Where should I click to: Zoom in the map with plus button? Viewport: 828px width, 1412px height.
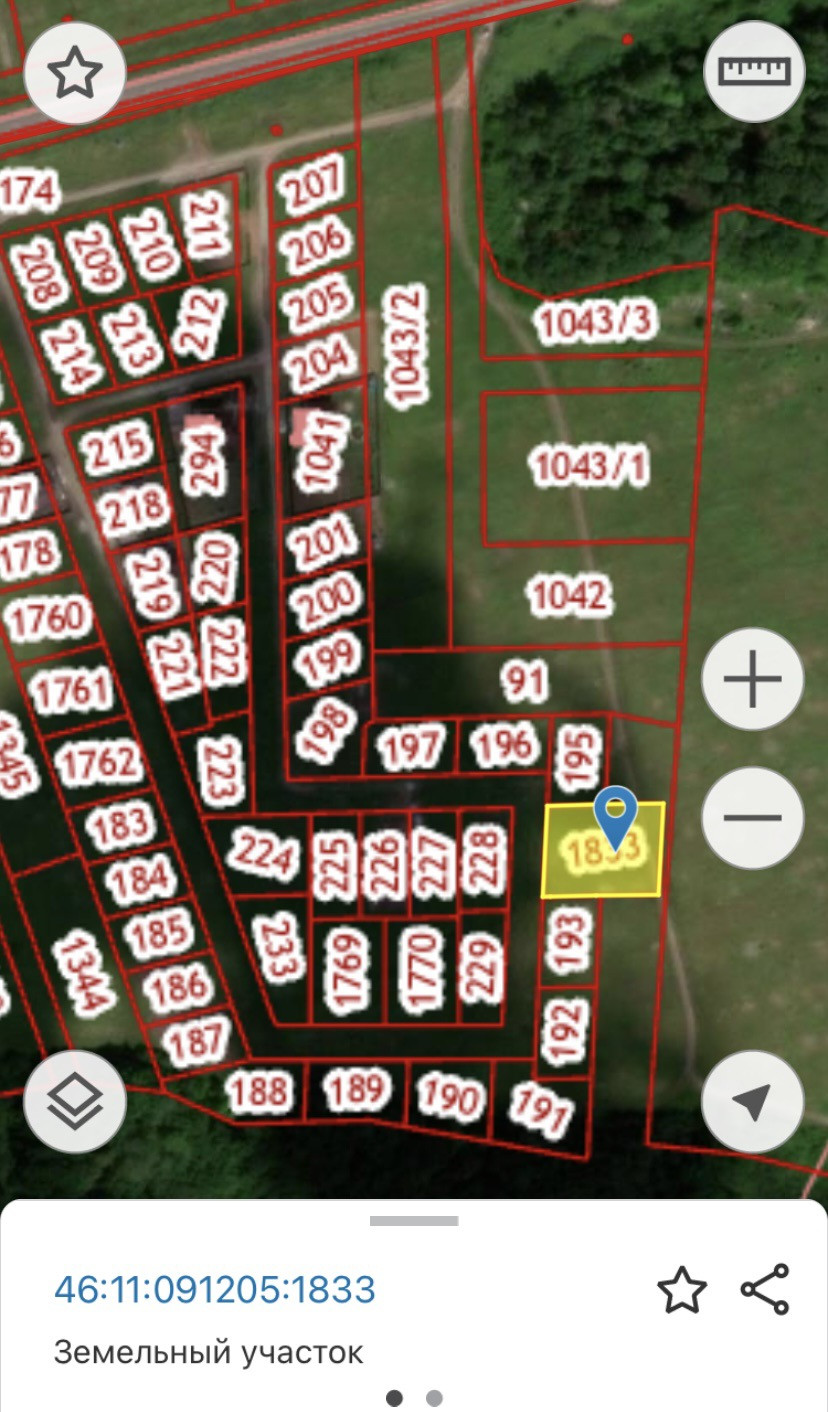tap(752, 679)
